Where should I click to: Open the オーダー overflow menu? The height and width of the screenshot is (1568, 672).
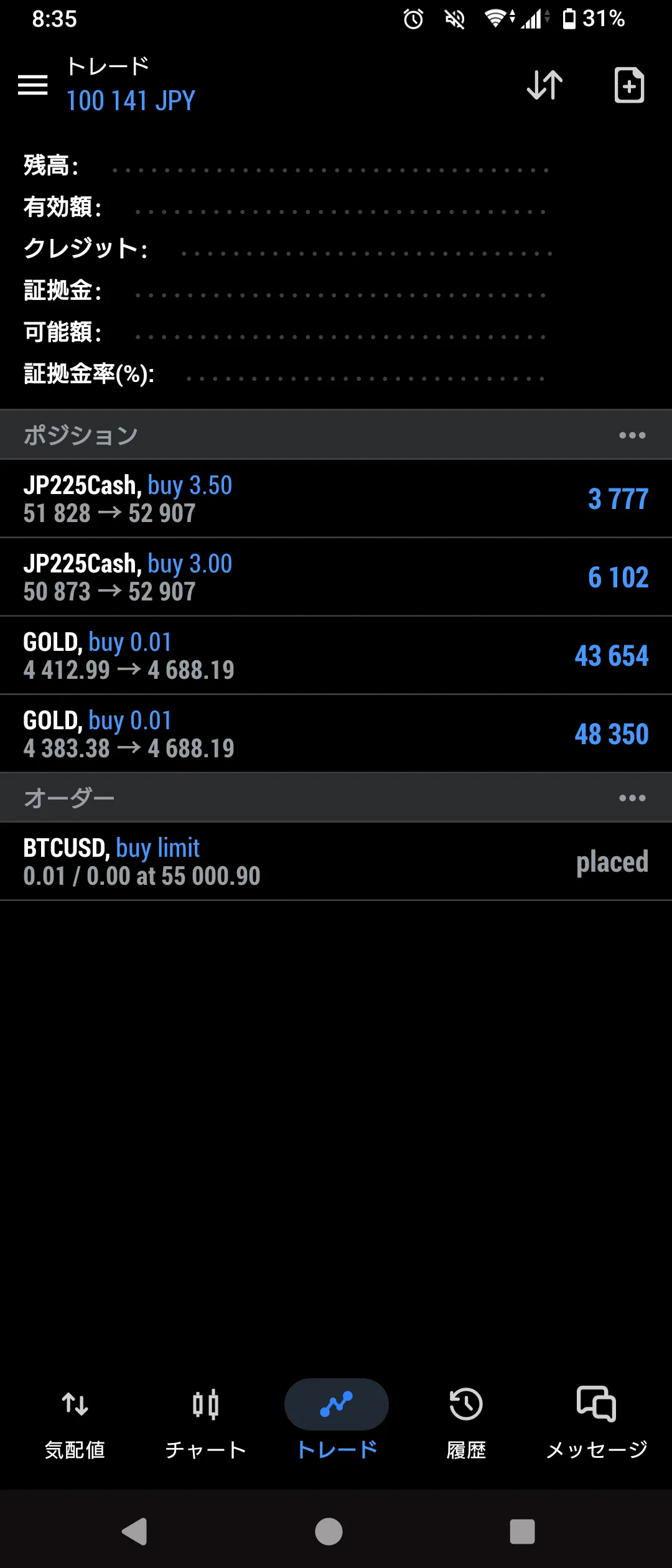pyautogui.click(x=632, y=798)
